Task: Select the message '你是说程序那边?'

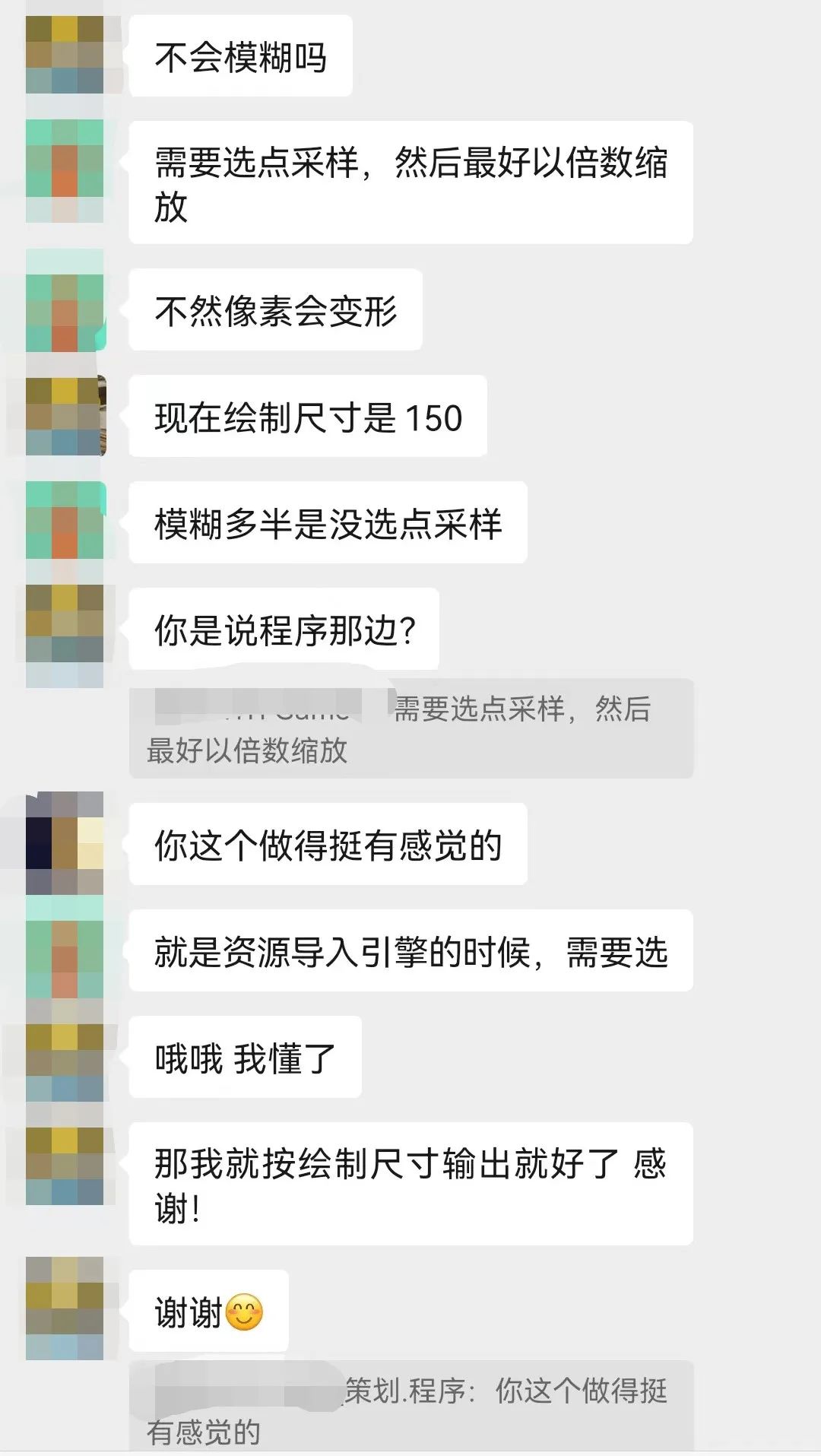Action: [285, 627]
